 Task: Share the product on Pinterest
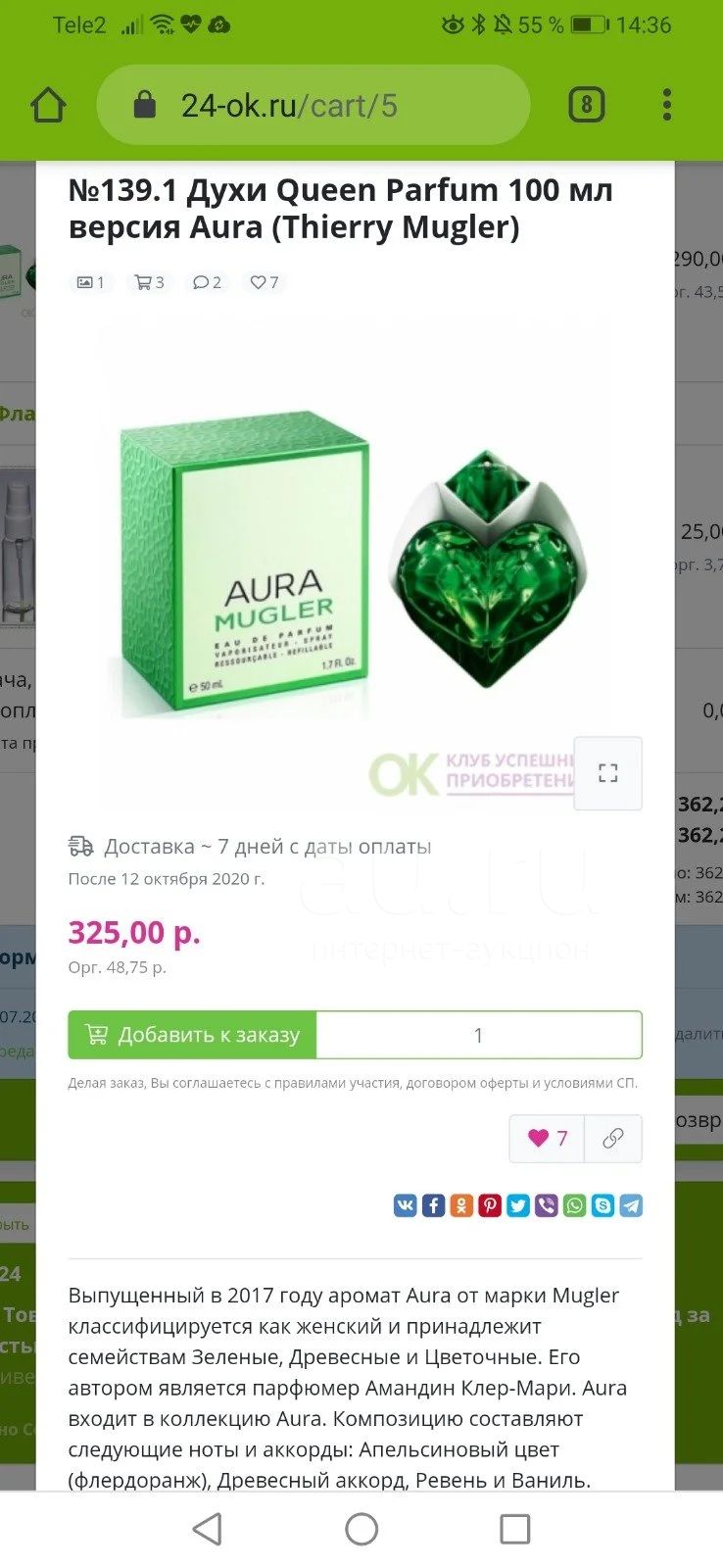pos(490,1205)
